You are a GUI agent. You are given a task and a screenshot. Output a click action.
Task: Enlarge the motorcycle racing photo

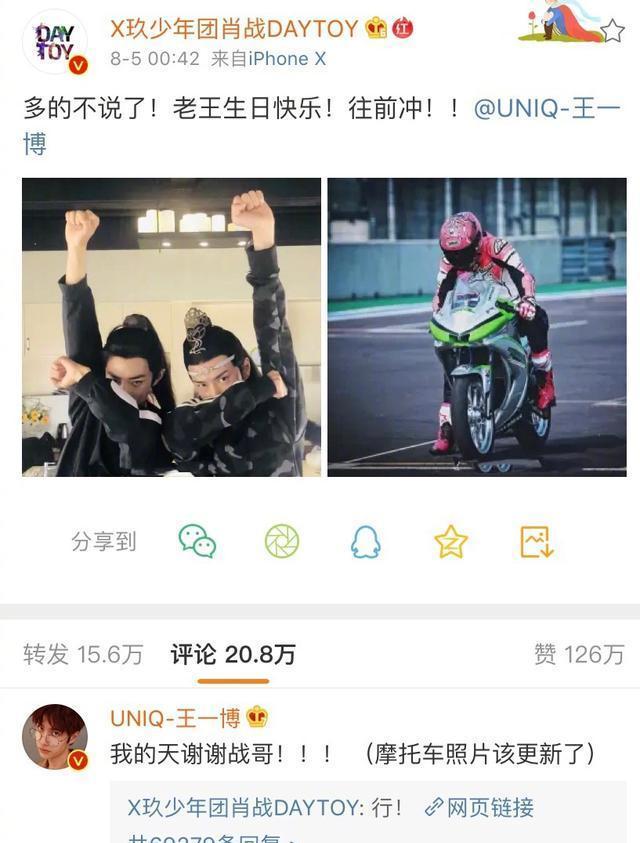[477, 326]
